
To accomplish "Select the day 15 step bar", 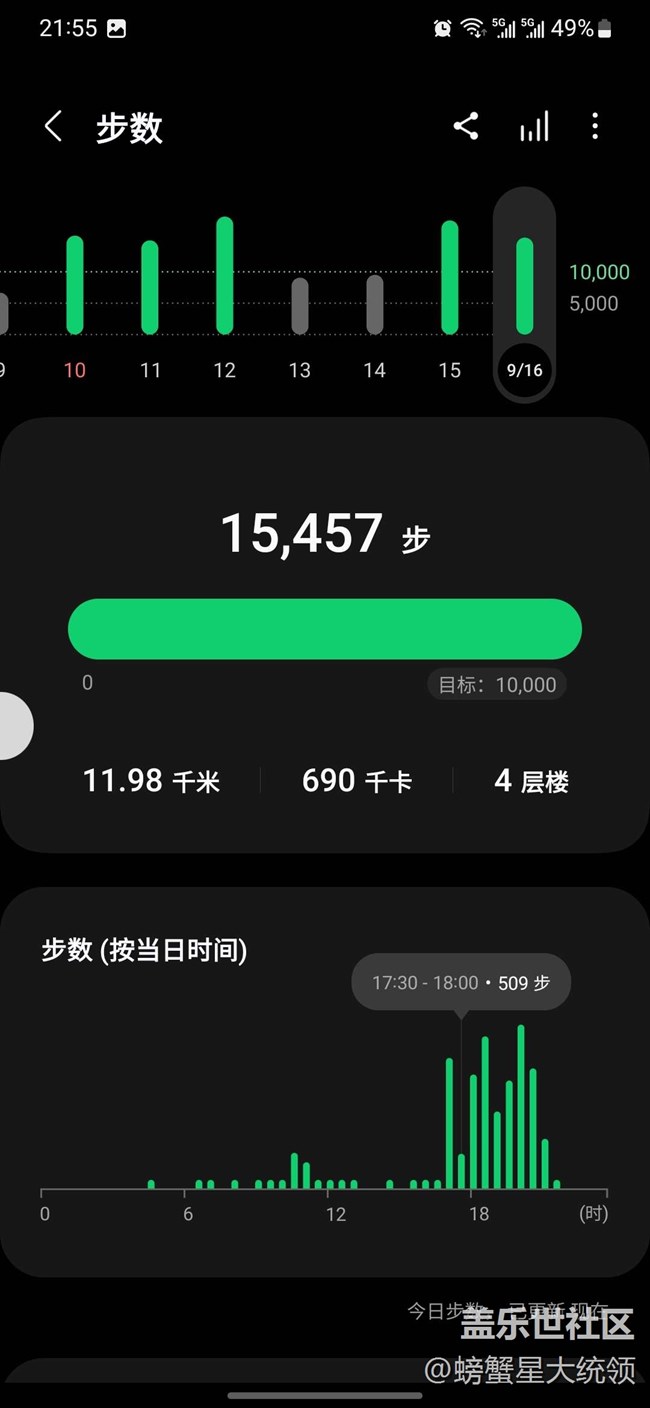I will point(449,278).
